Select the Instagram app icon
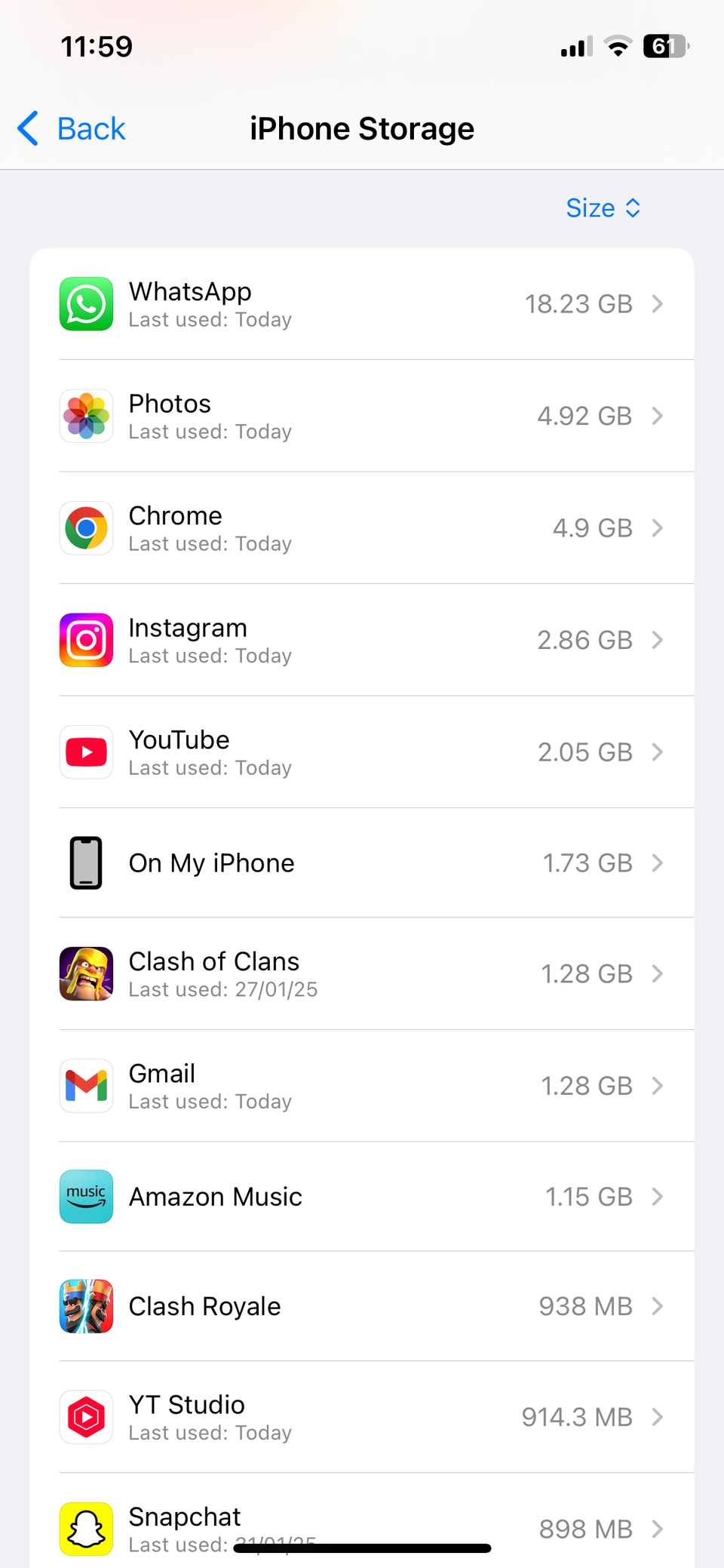724x1568 pixels. [x=86, y=640]
